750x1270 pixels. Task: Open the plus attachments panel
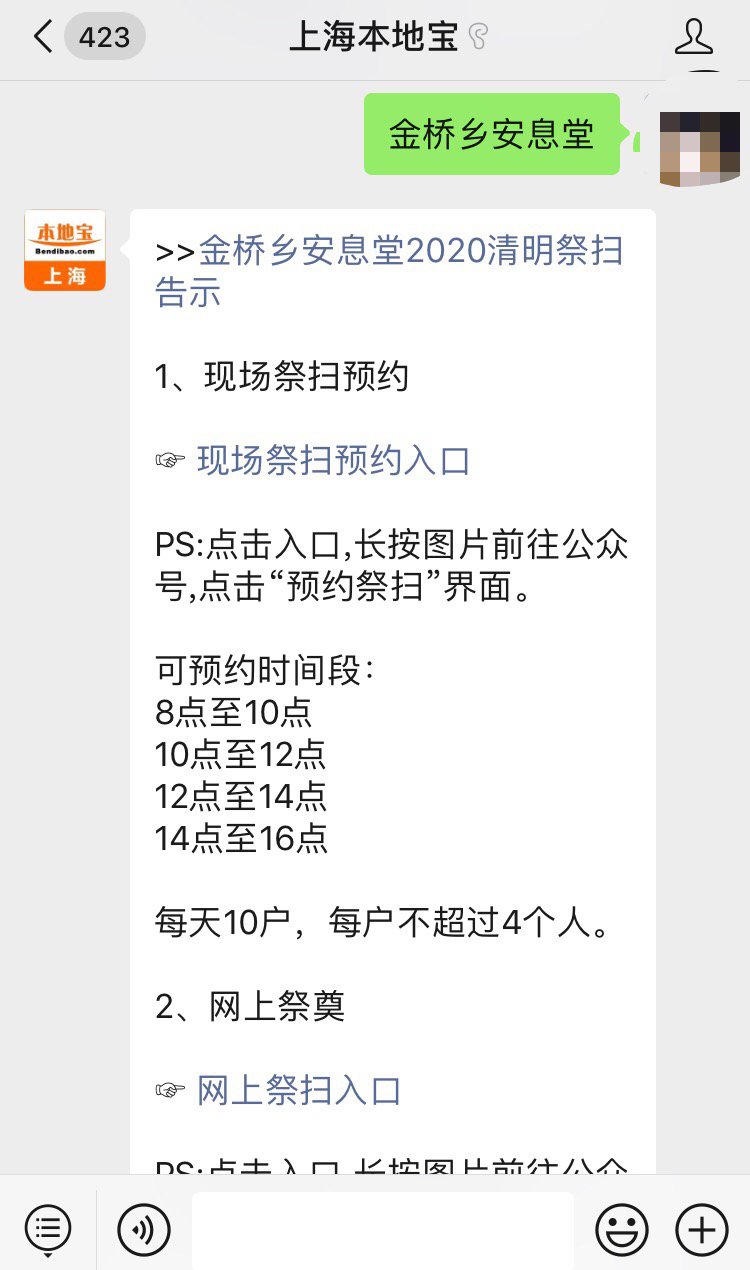pyautogui.click(x=701, y=1228)
